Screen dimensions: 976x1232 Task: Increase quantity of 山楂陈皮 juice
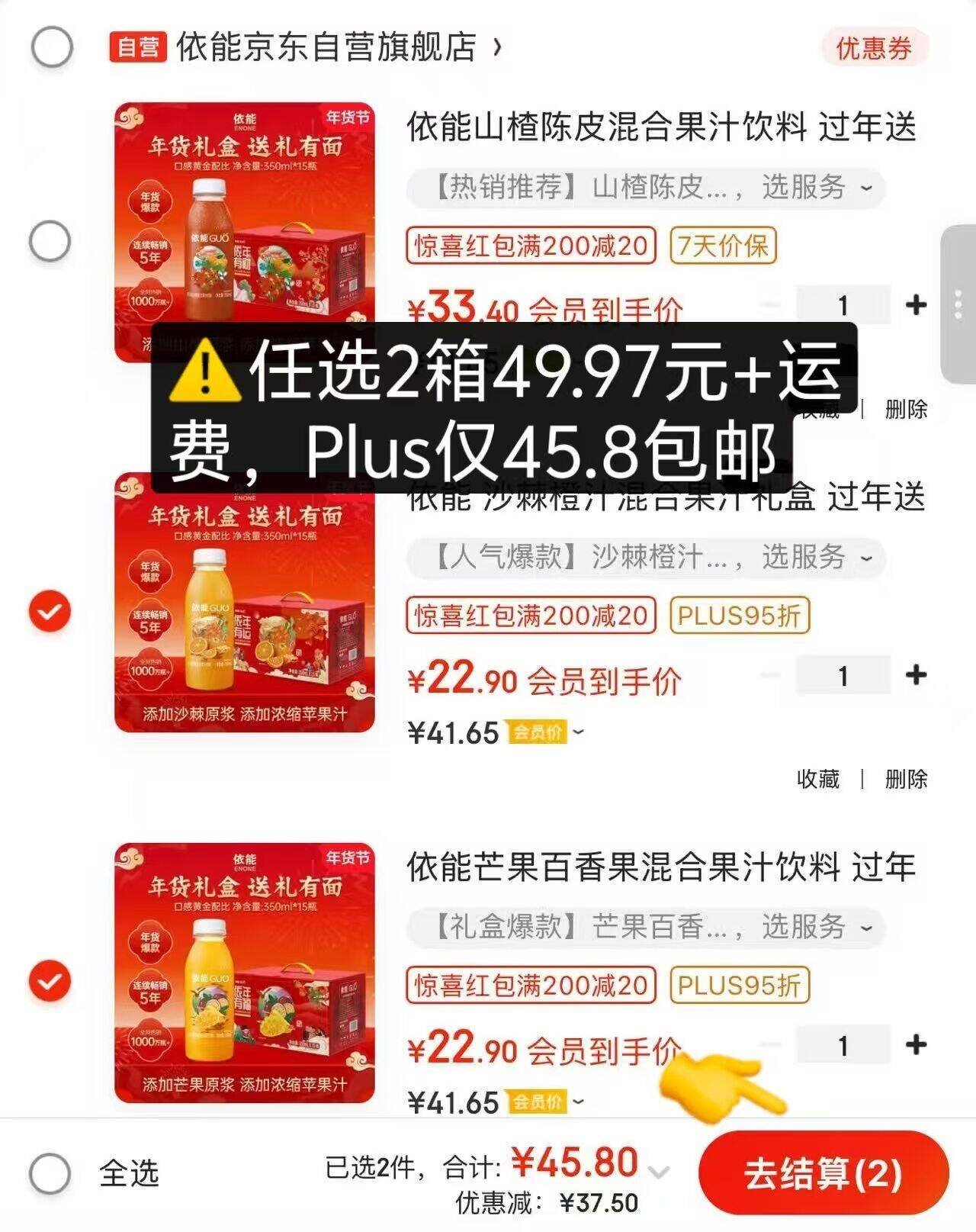pos(916,306)
